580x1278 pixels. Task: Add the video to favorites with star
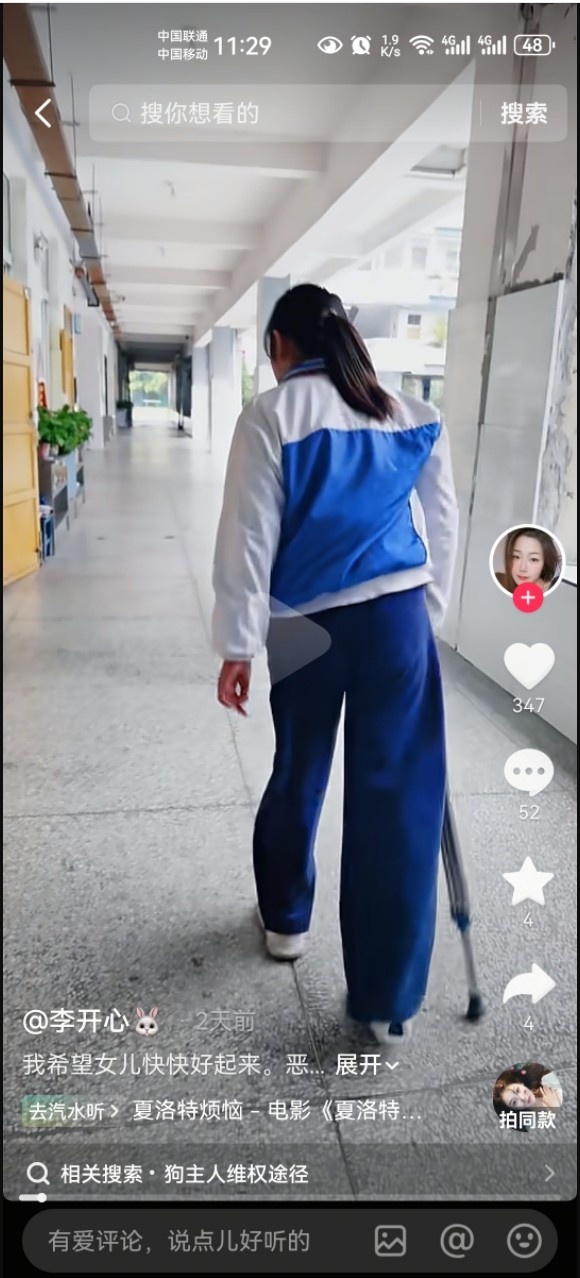click(528, 881)
